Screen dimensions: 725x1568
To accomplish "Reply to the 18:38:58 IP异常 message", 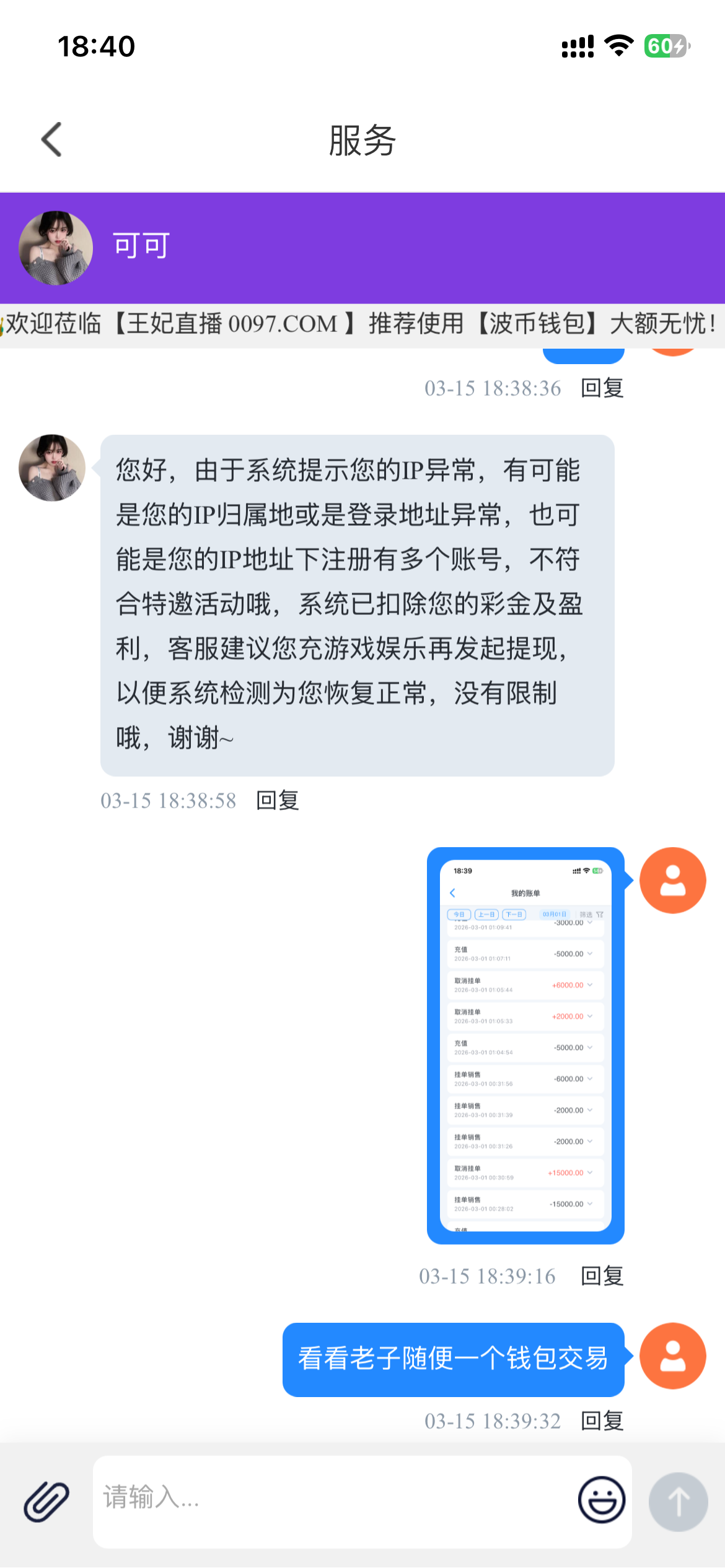I will [x=278, y=800].
